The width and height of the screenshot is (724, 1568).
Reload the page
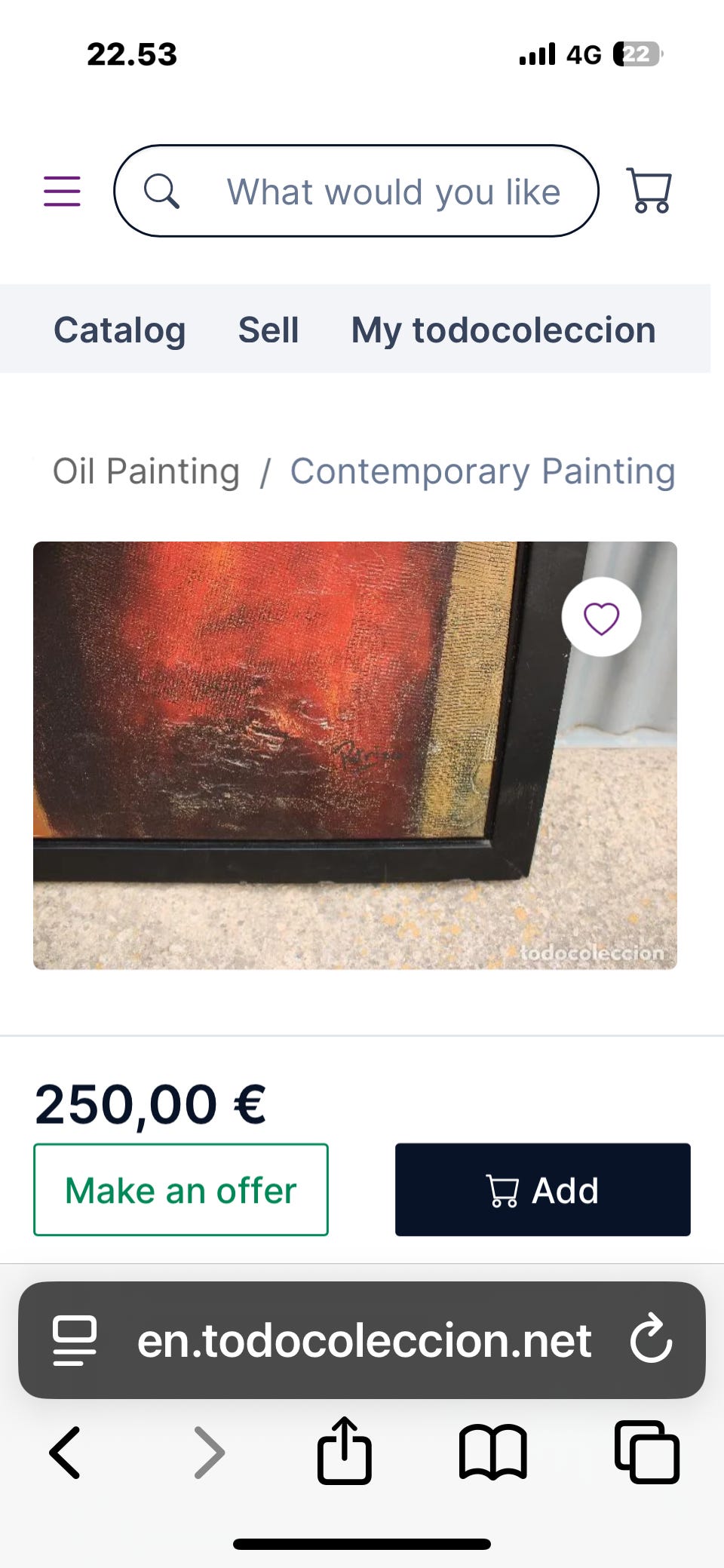click(651, 1339)
